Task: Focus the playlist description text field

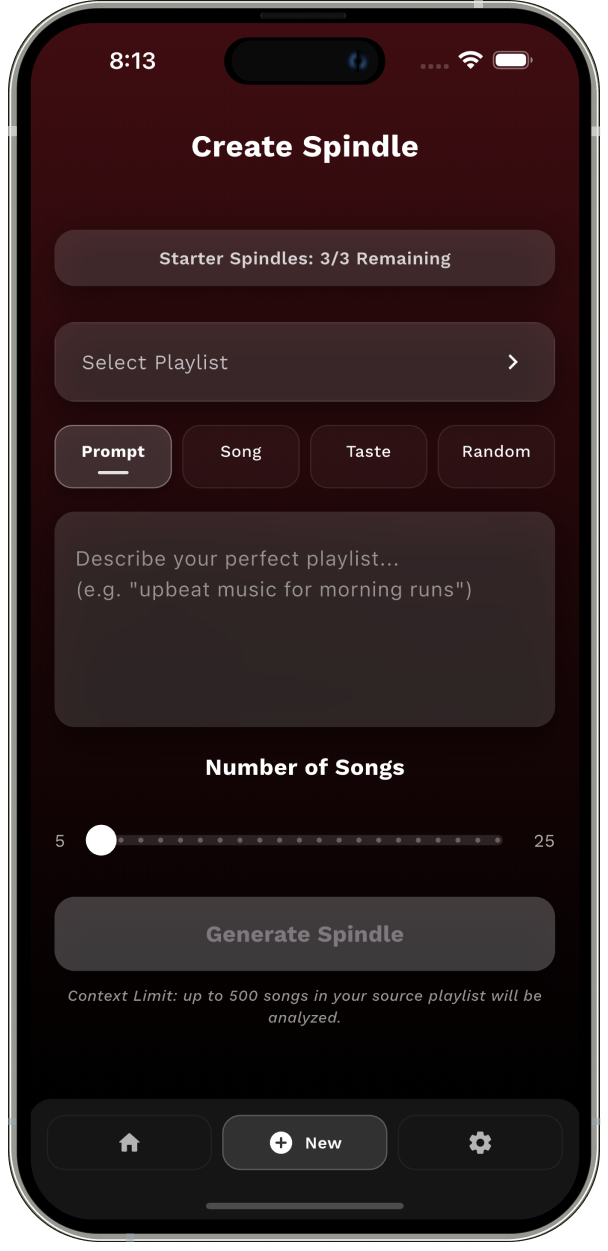Action: [304, 619]
